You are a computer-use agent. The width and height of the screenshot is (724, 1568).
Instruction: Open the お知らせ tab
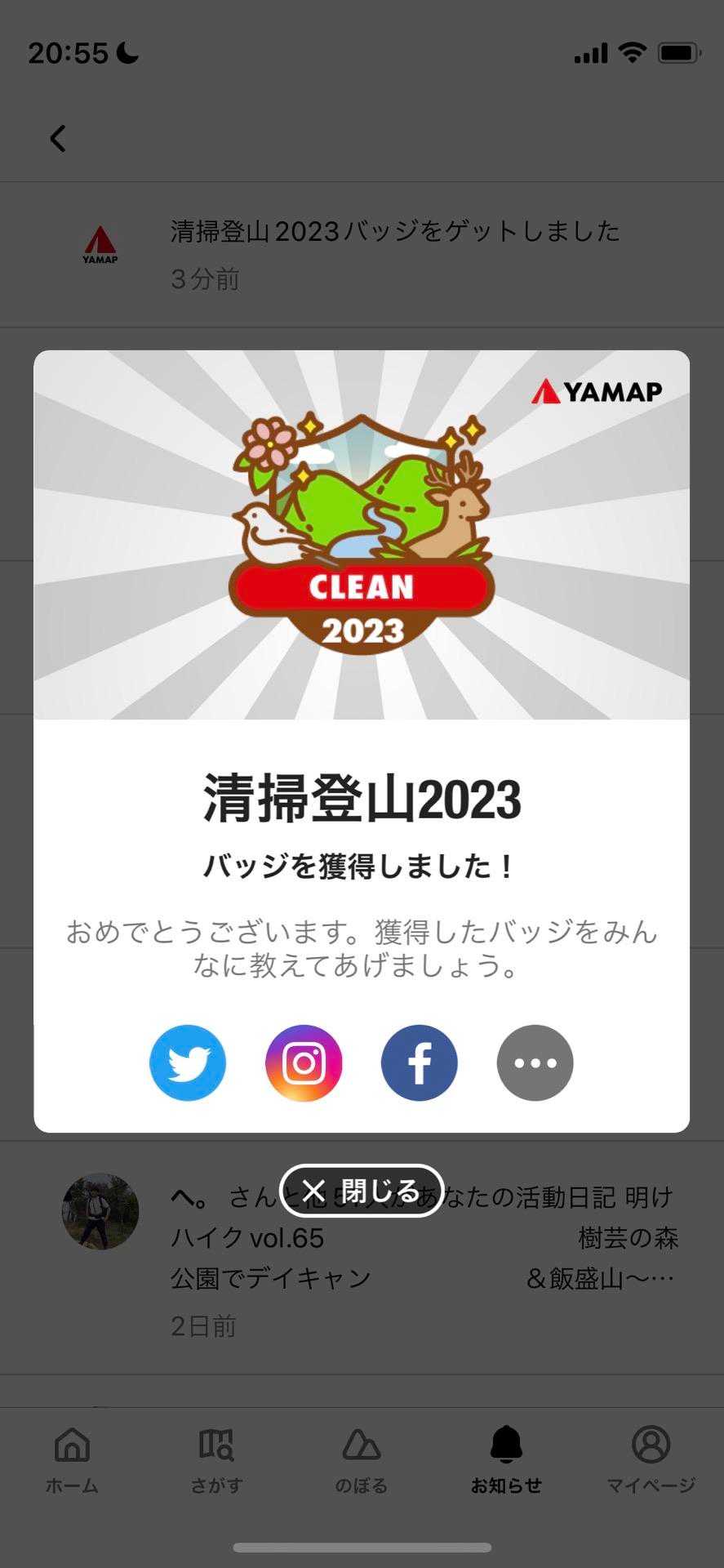coord(506,1460)
